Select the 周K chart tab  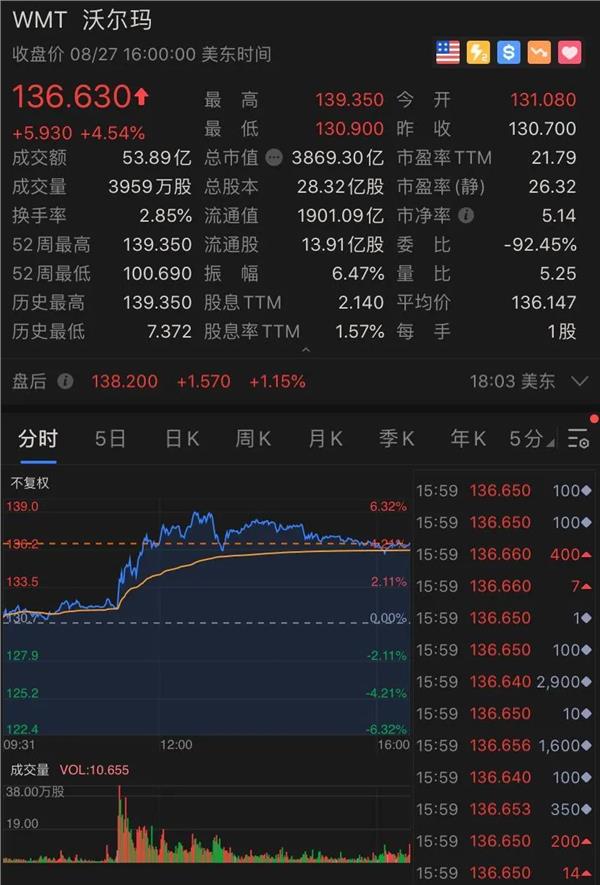coord(253,438)
